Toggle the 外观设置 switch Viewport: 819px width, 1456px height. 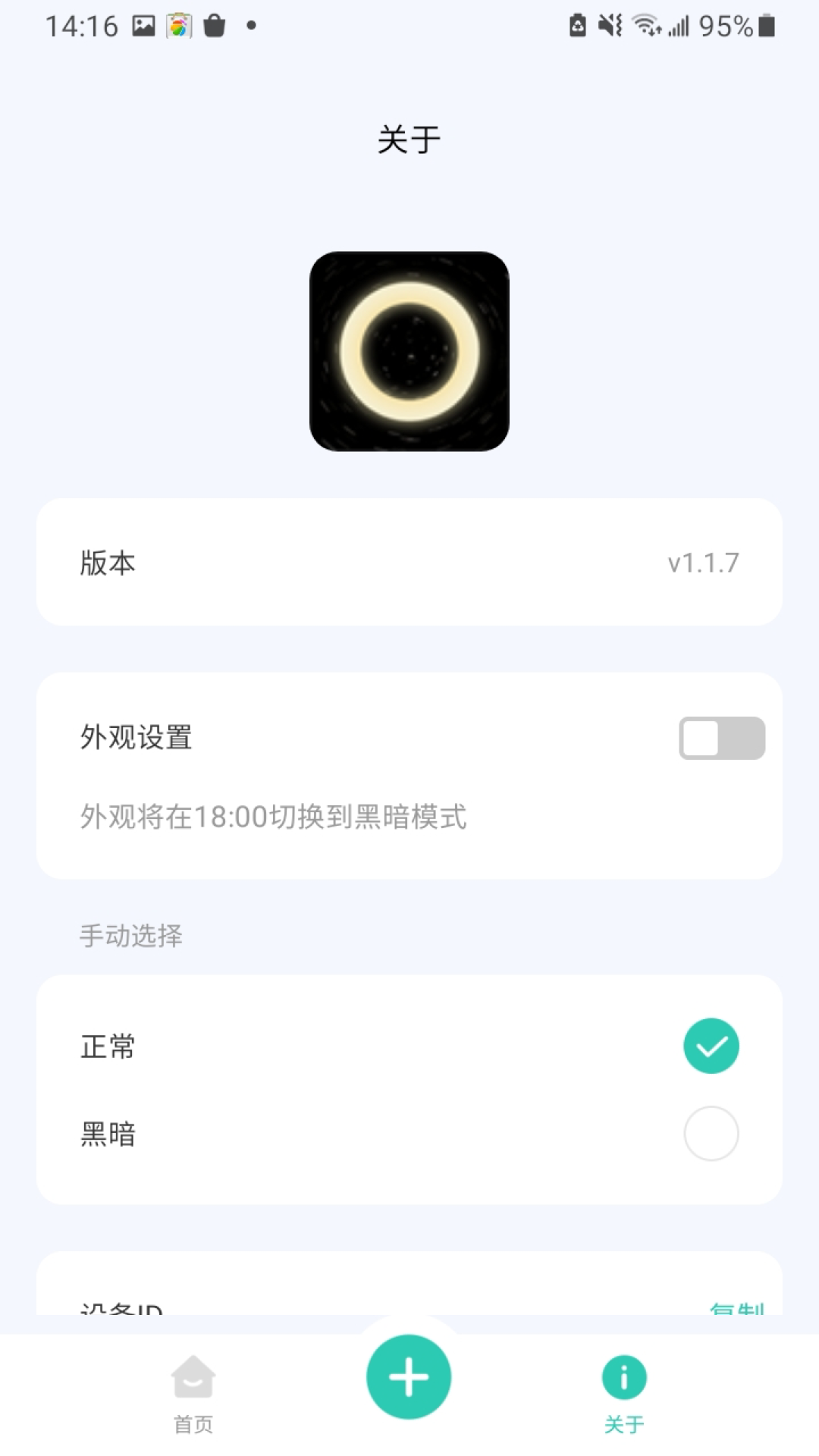[x=721, y=738]
